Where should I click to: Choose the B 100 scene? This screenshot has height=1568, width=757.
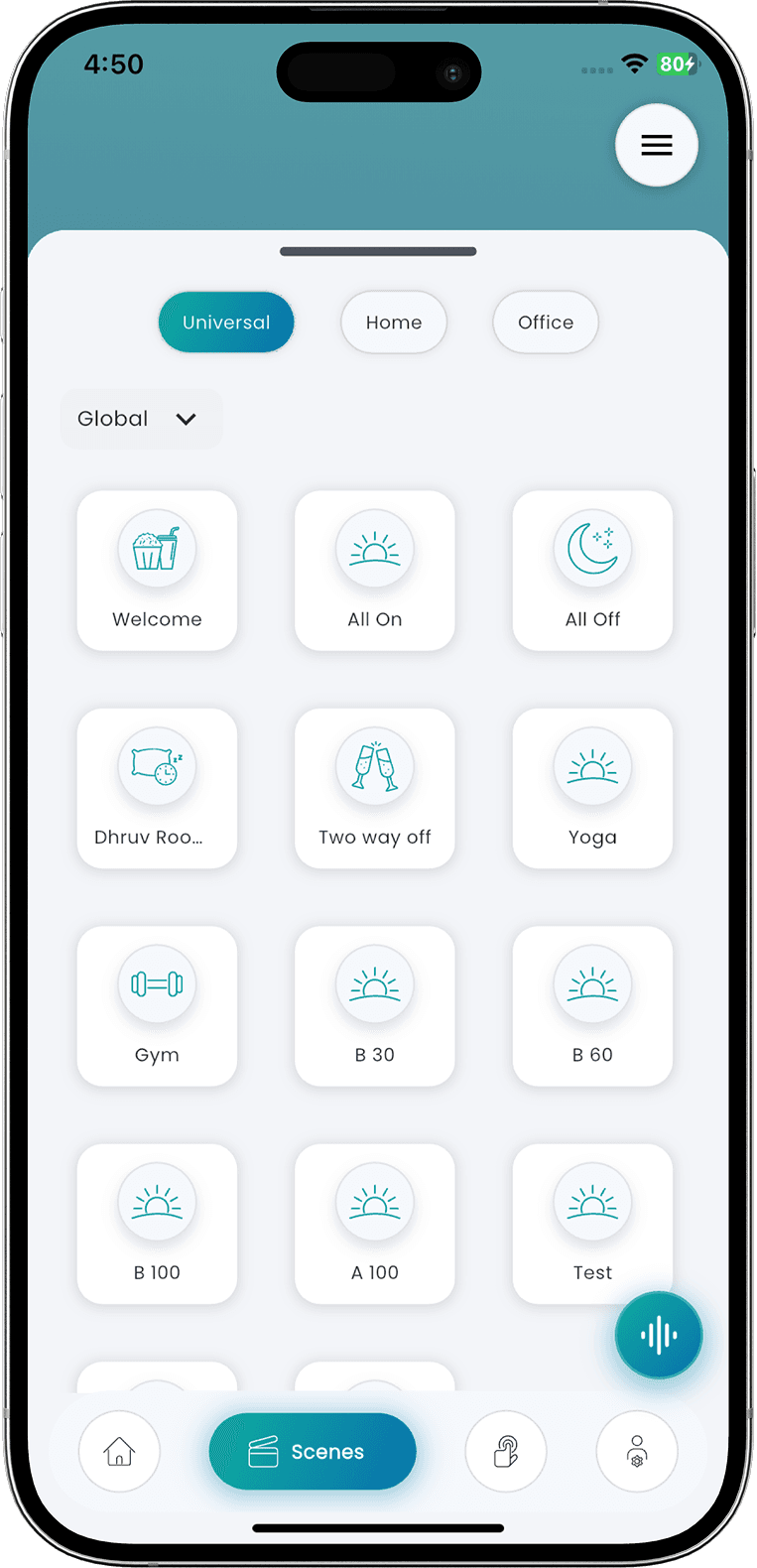pyautogui.click(x=157, y=1223)
